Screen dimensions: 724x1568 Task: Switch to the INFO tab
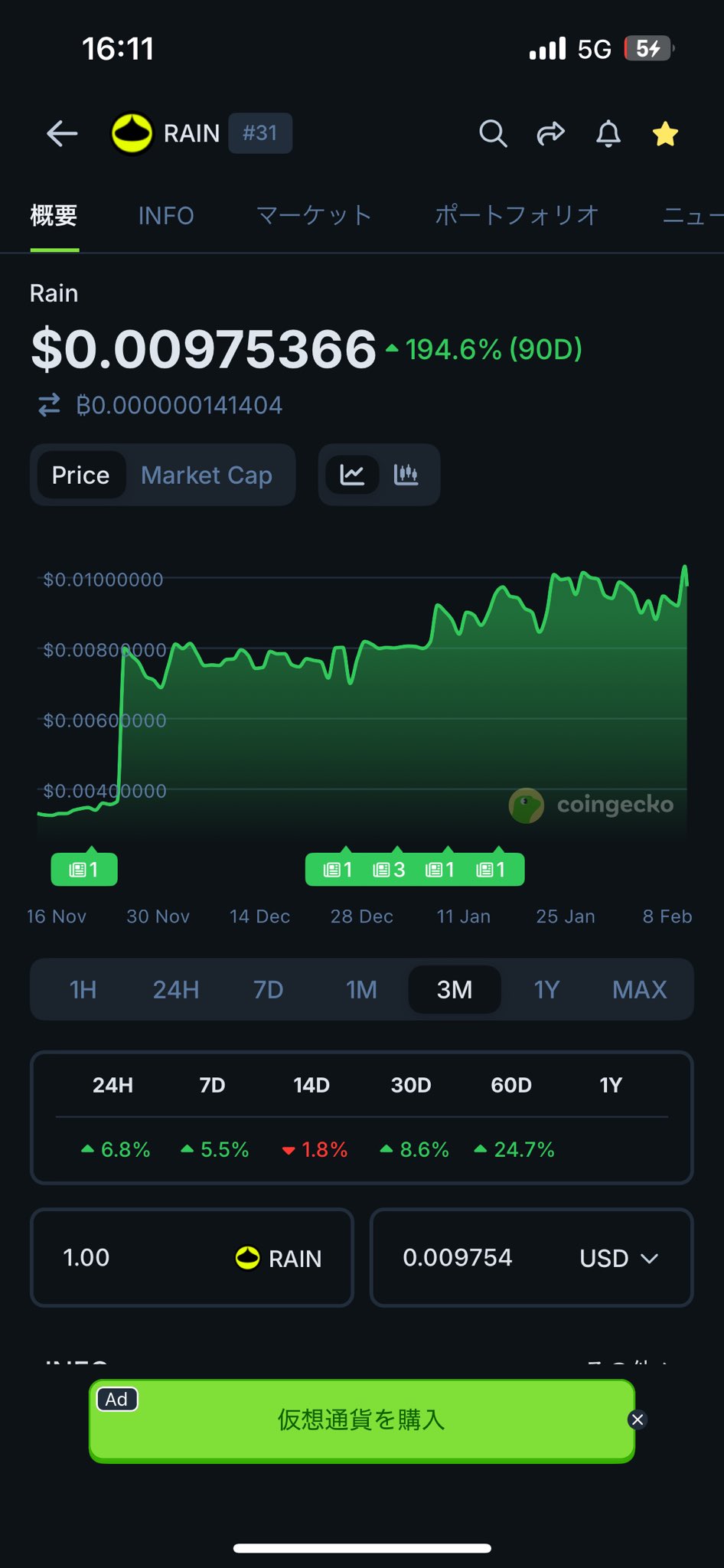[165, 216]
